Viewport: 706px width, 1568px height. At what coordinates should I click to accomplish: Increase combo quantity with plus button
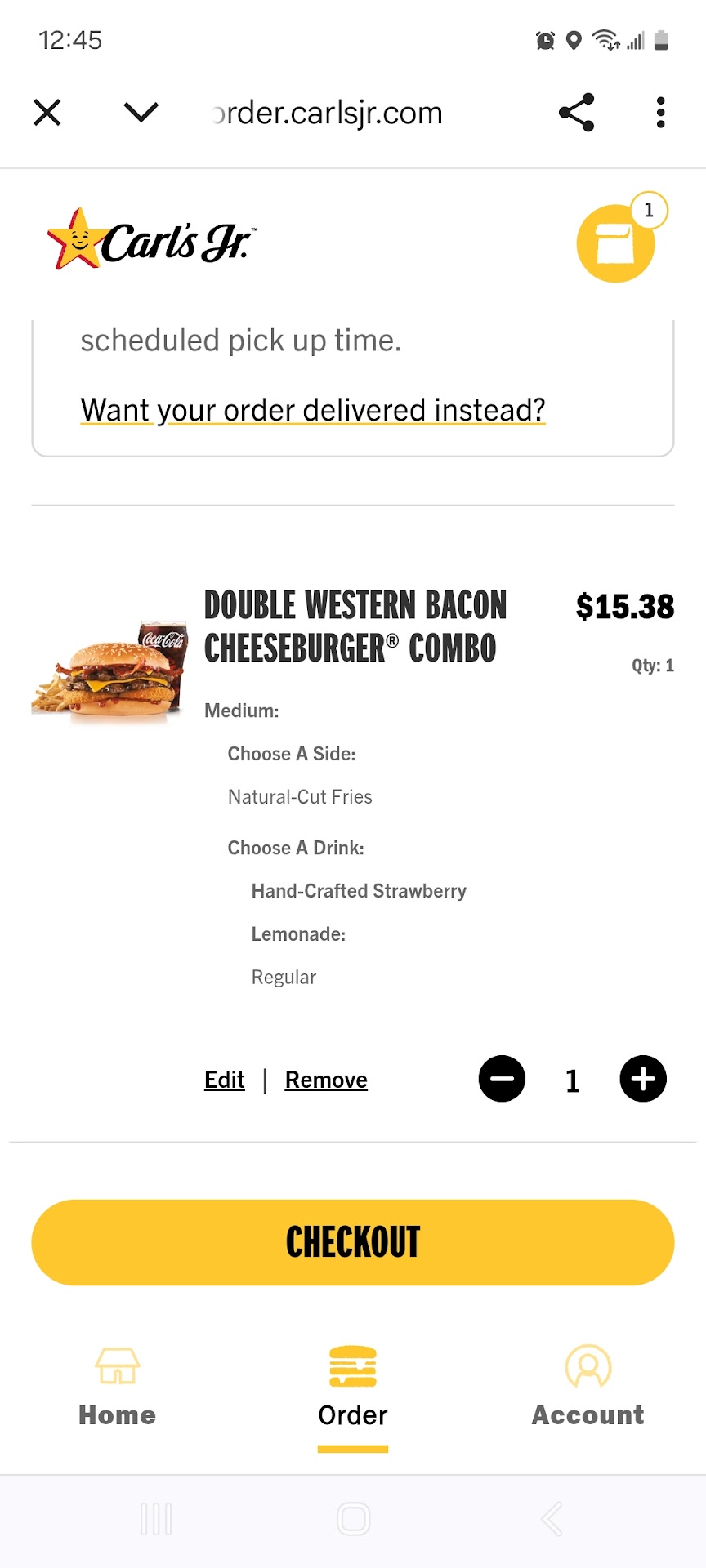point(643,1079)
